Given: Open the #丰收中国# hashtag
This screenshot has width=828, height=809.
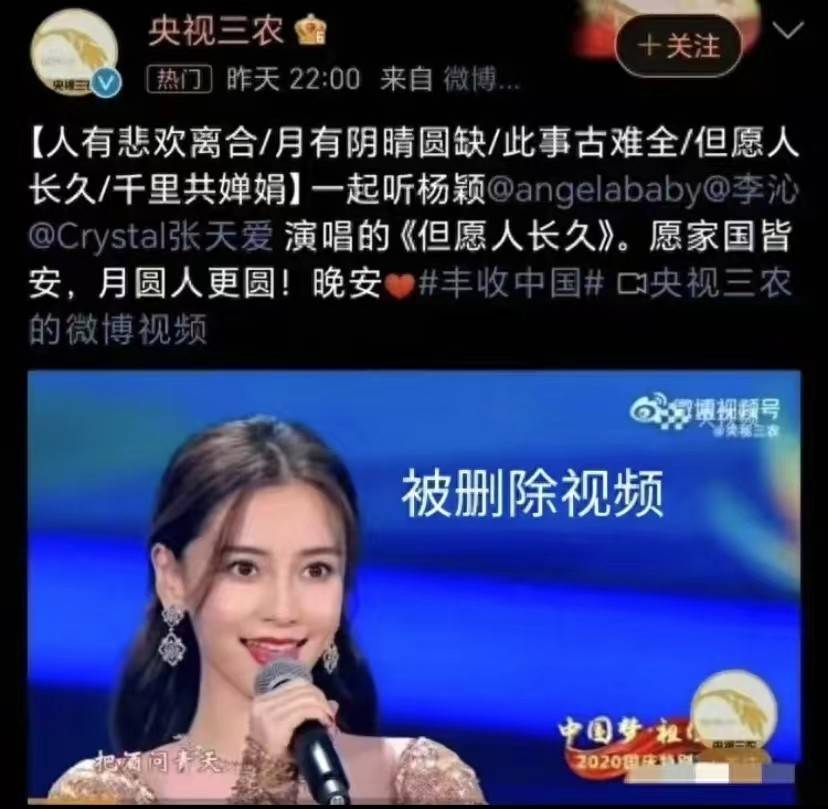Looking at the screenshot, I should 510,284.
